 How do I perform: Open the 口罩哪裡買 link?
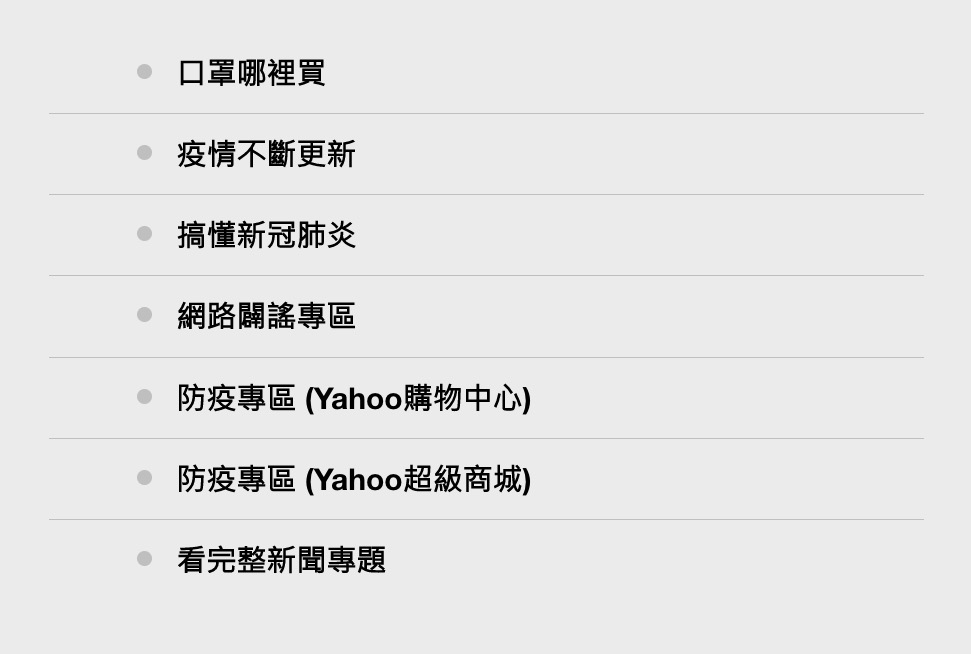251,73
